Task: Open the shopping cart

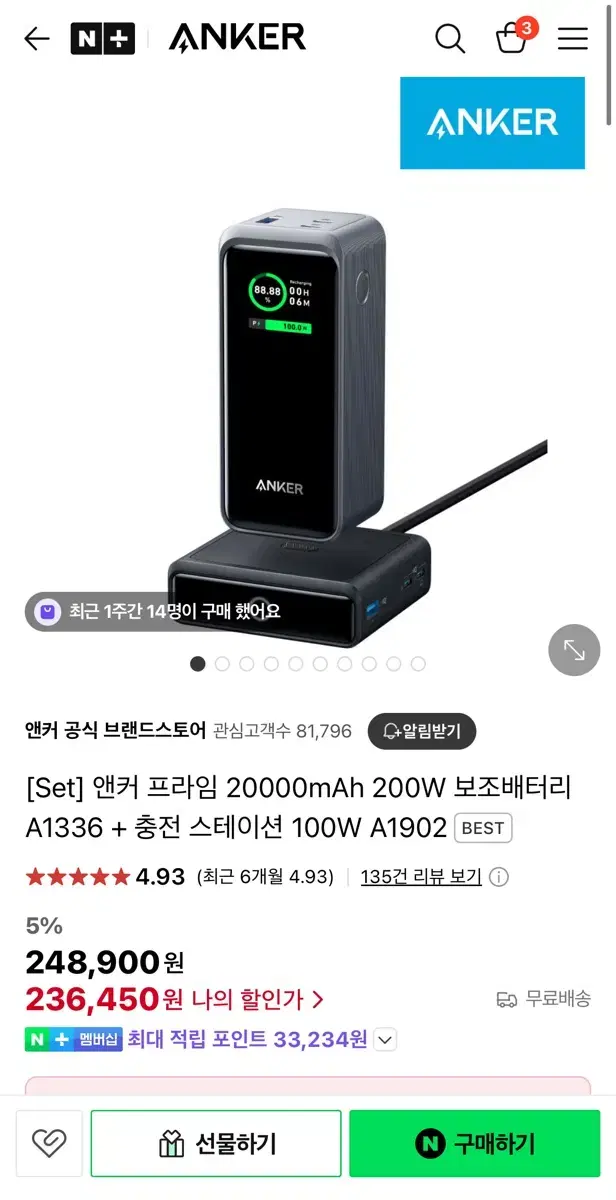Action: (512, 39)
